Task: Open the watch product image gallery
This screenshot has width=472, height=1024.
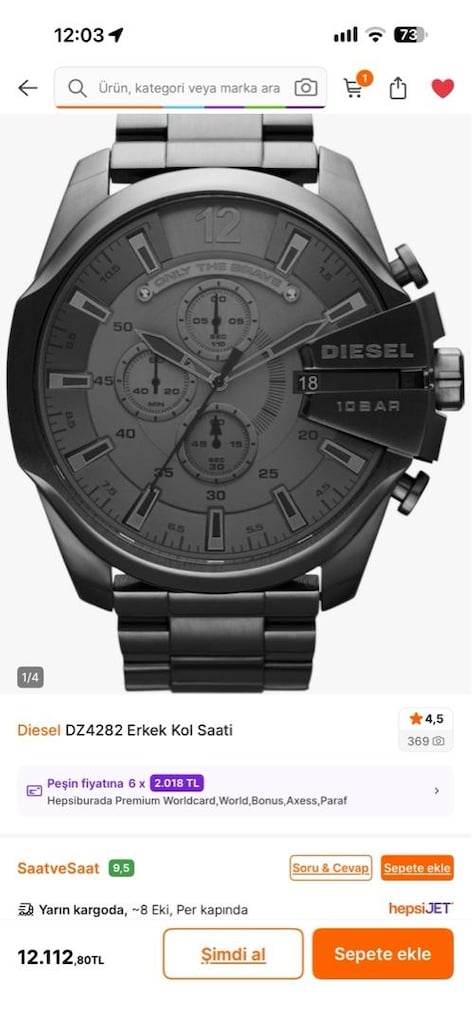Action: [x=236, y=404]
